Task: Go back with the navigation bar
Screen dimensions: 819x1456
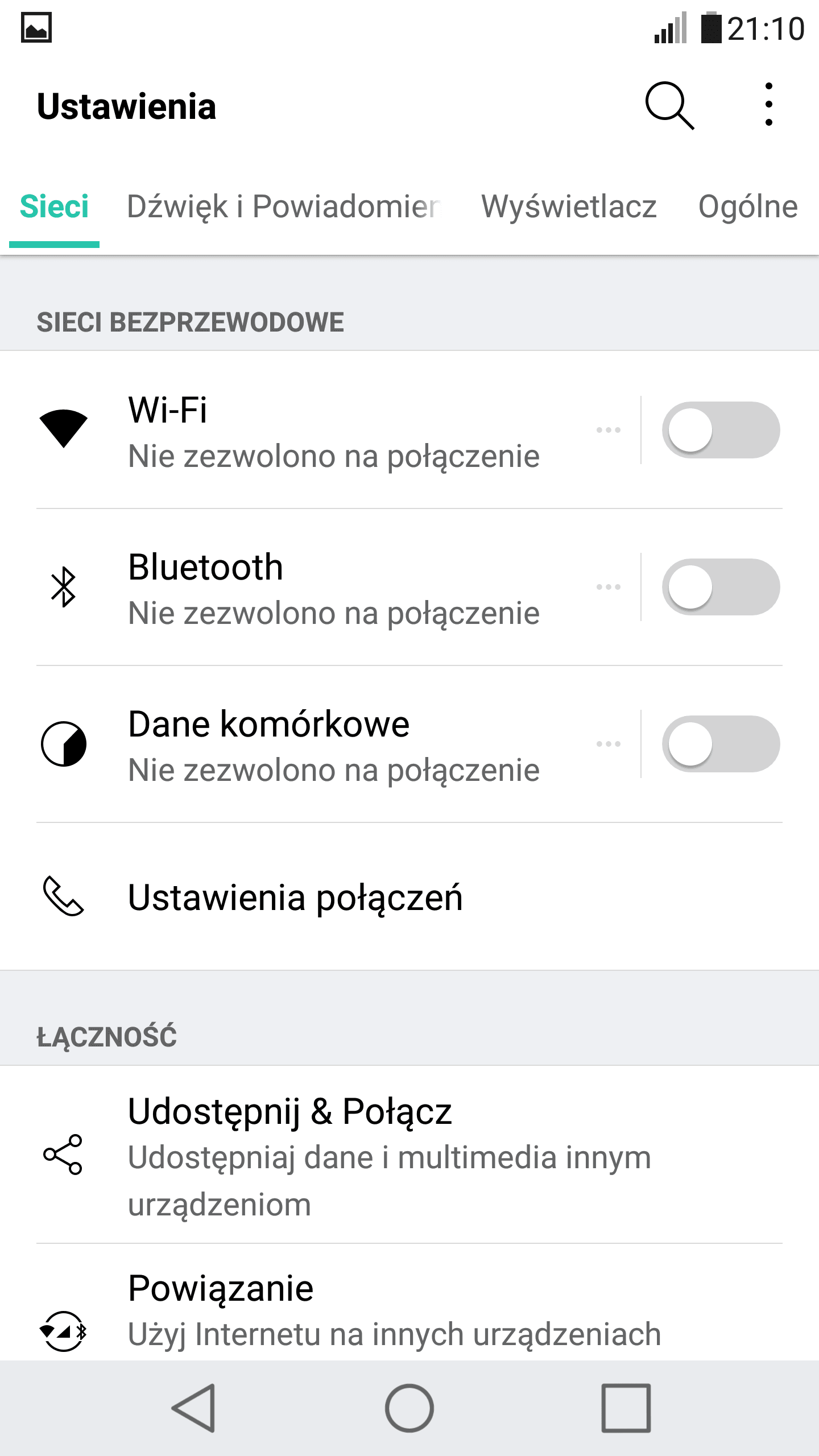Action: coord(193,1408)
